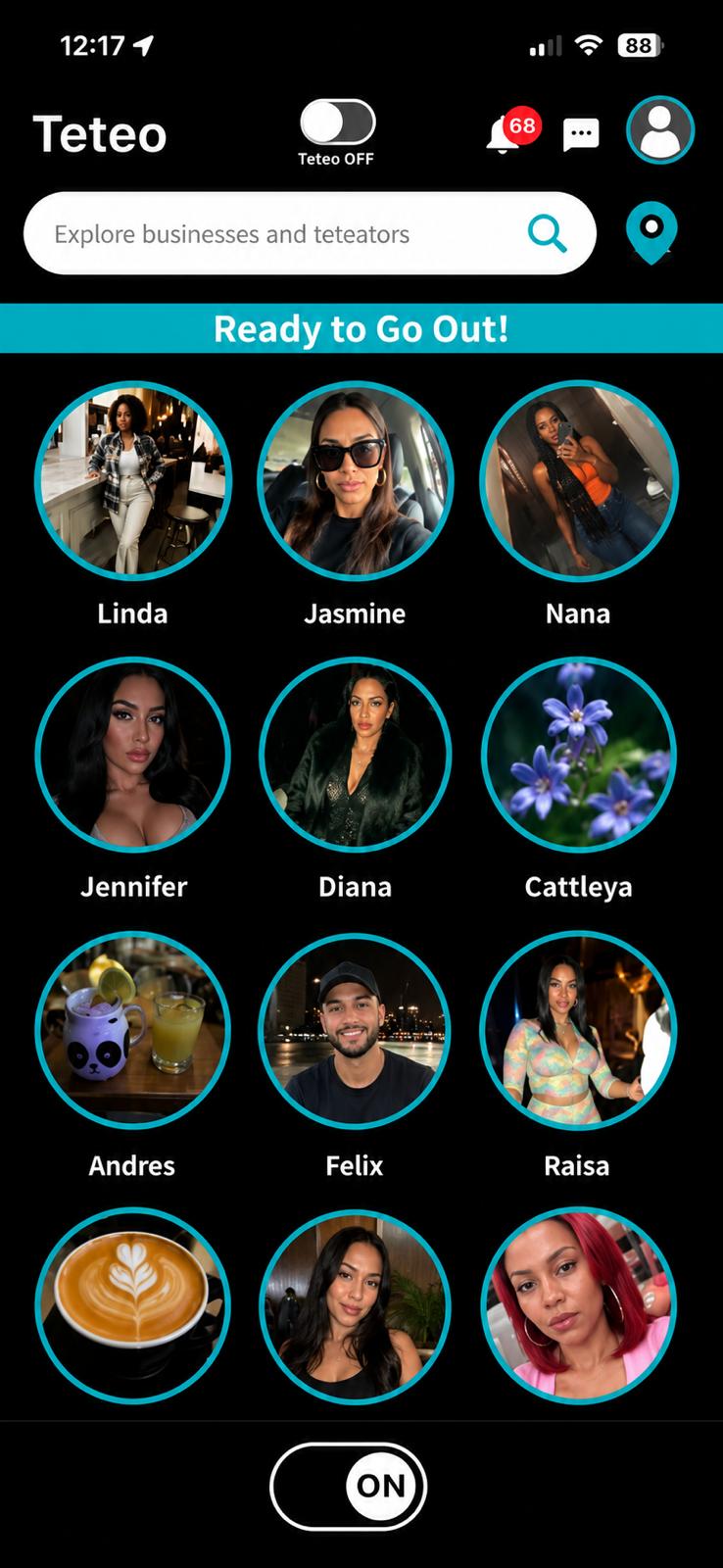723x1568 pixels.
Task: Open the map location pin
Action: (651, 232)
